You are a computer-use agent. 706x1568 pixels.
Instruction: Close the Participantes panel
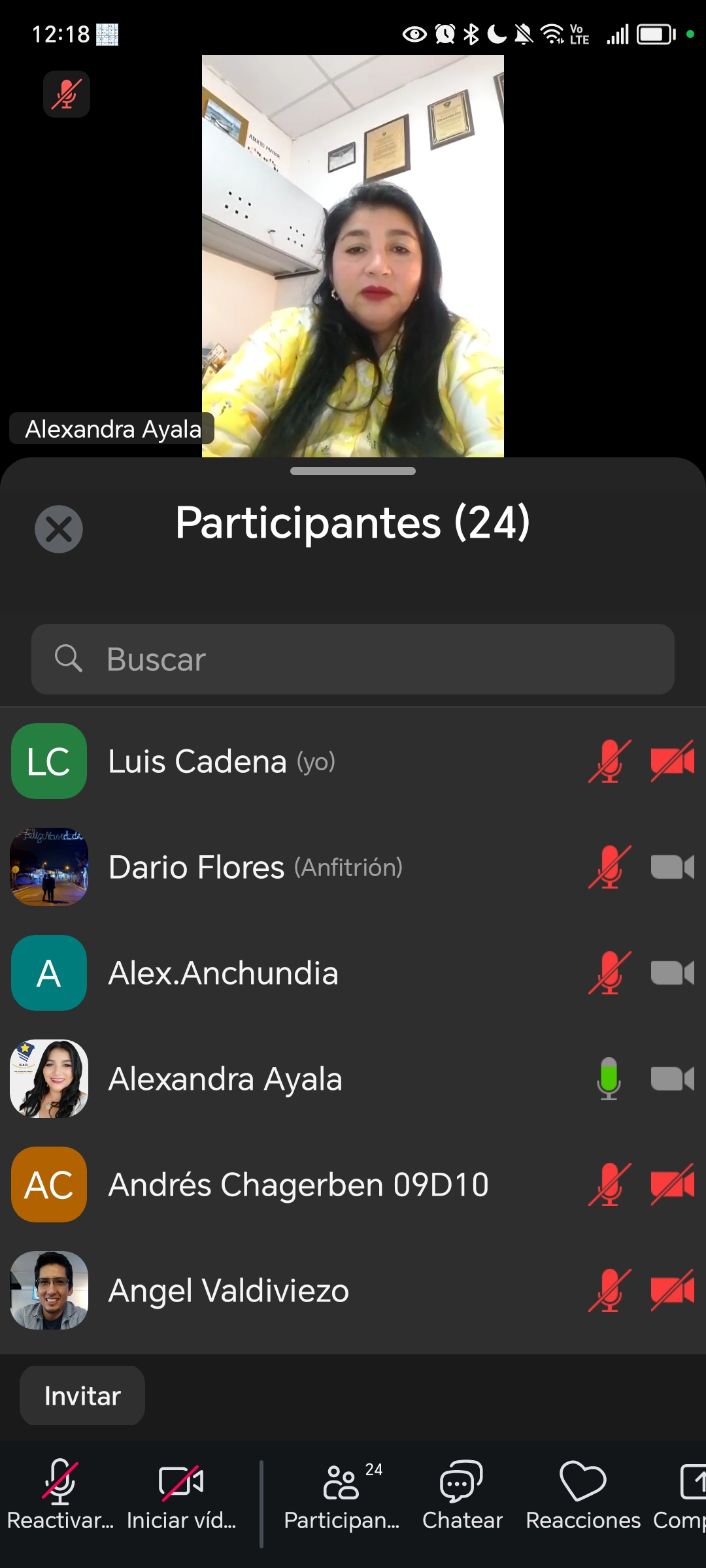pyautogui.click(x=59, y=529)
